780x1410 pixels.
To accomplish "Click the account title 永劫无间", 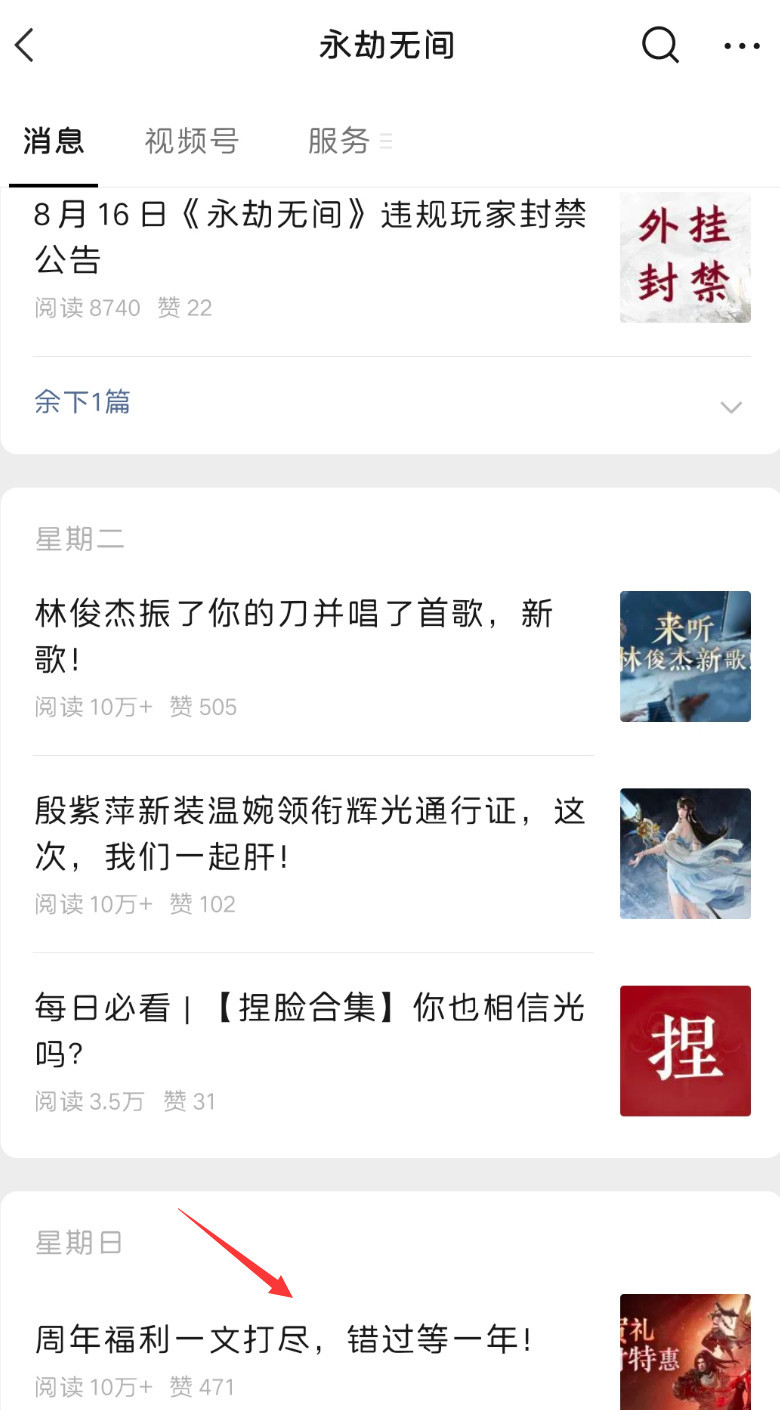I will [x=389, y=45].
